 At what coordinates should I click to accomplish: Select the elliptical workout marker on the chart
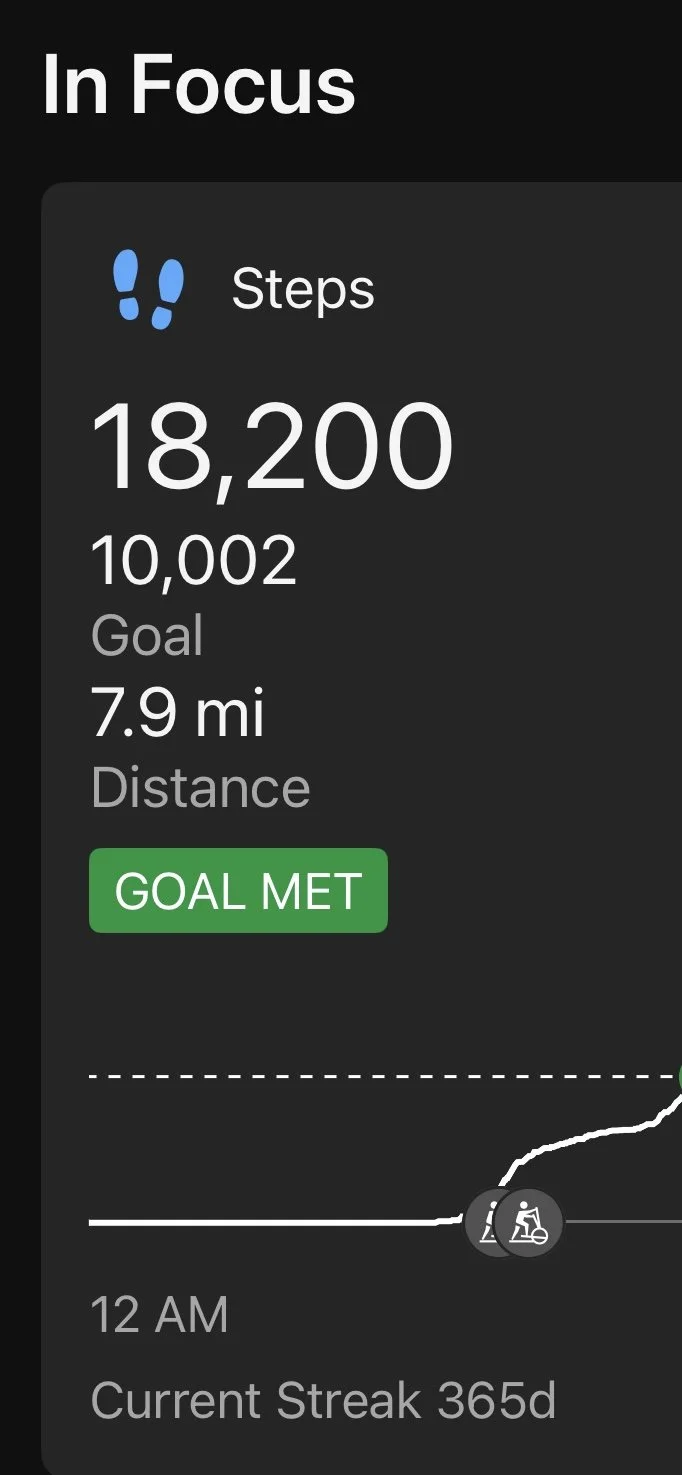pyautogui.click(x=531, y=1222)
